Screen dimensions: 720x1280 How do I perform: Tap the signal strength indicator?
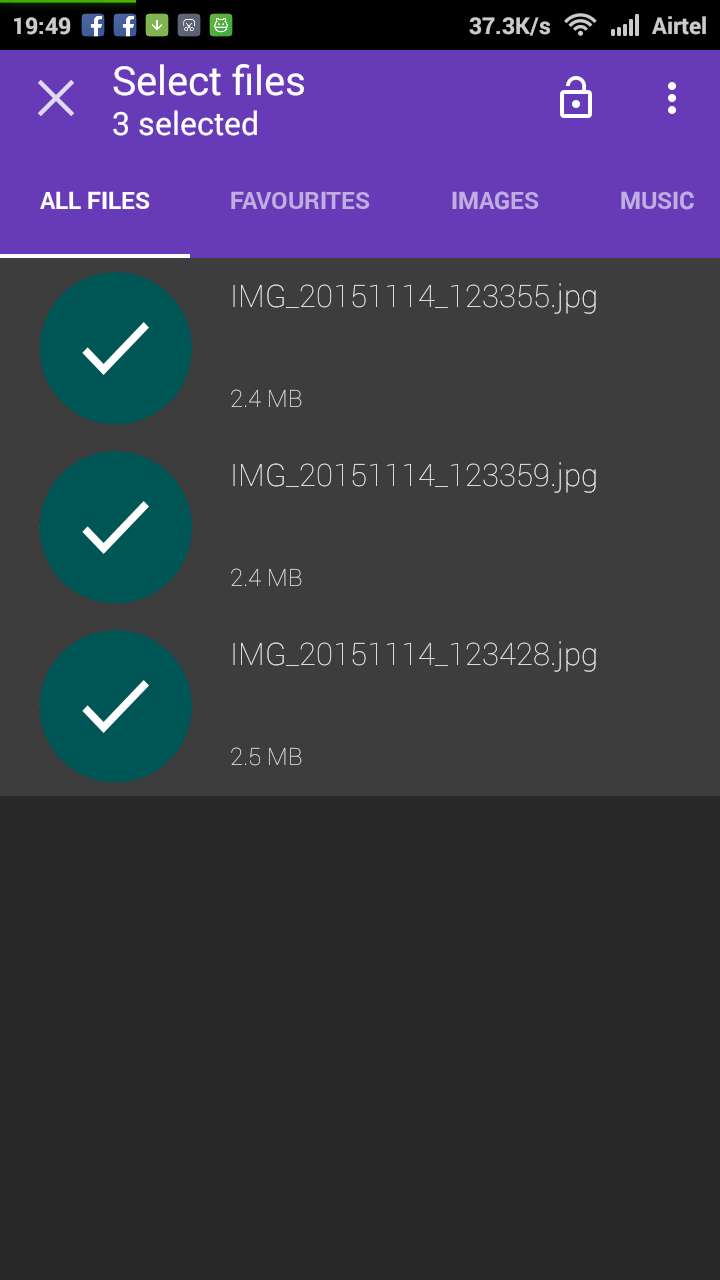tap(625, 25)
